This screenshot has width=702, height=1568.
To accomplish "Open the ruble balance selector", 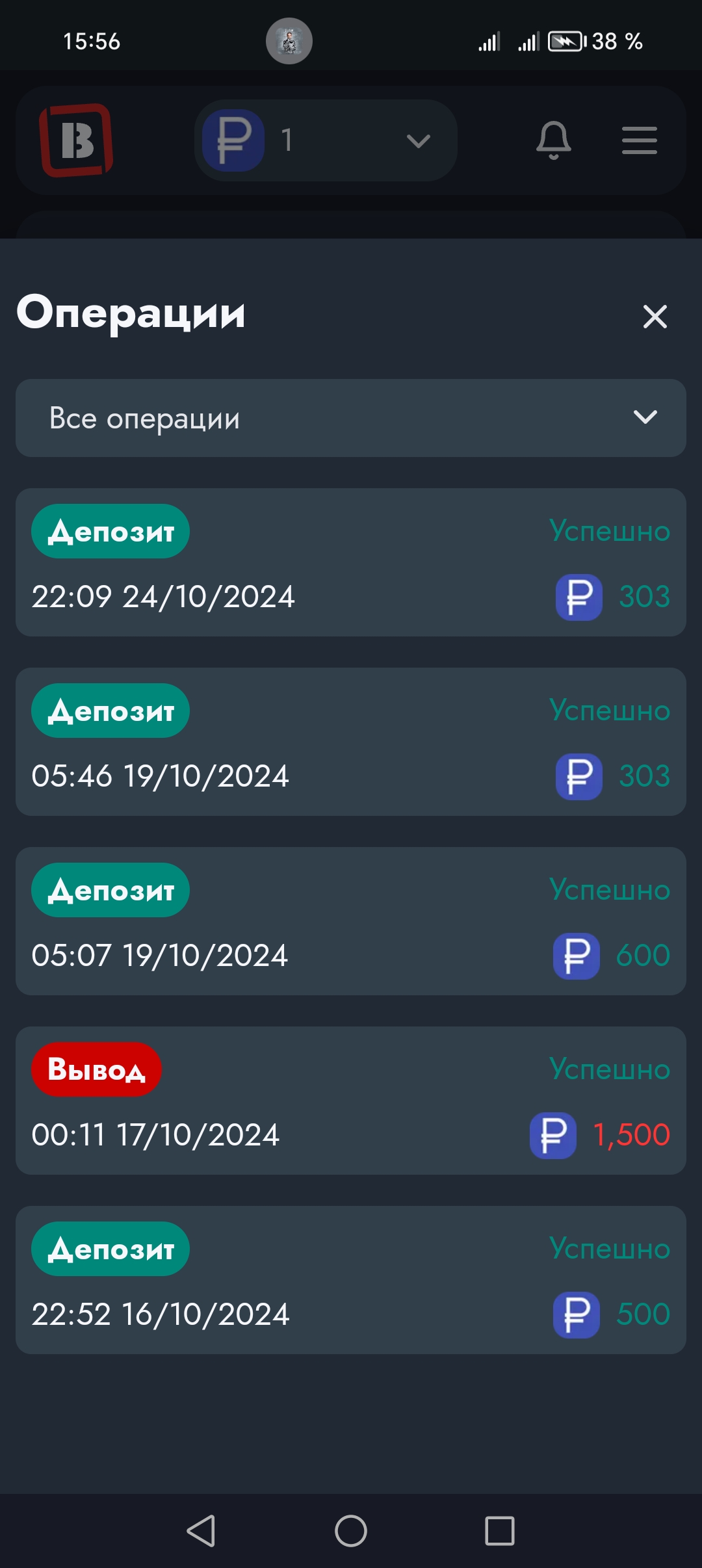I will (326, 140).
